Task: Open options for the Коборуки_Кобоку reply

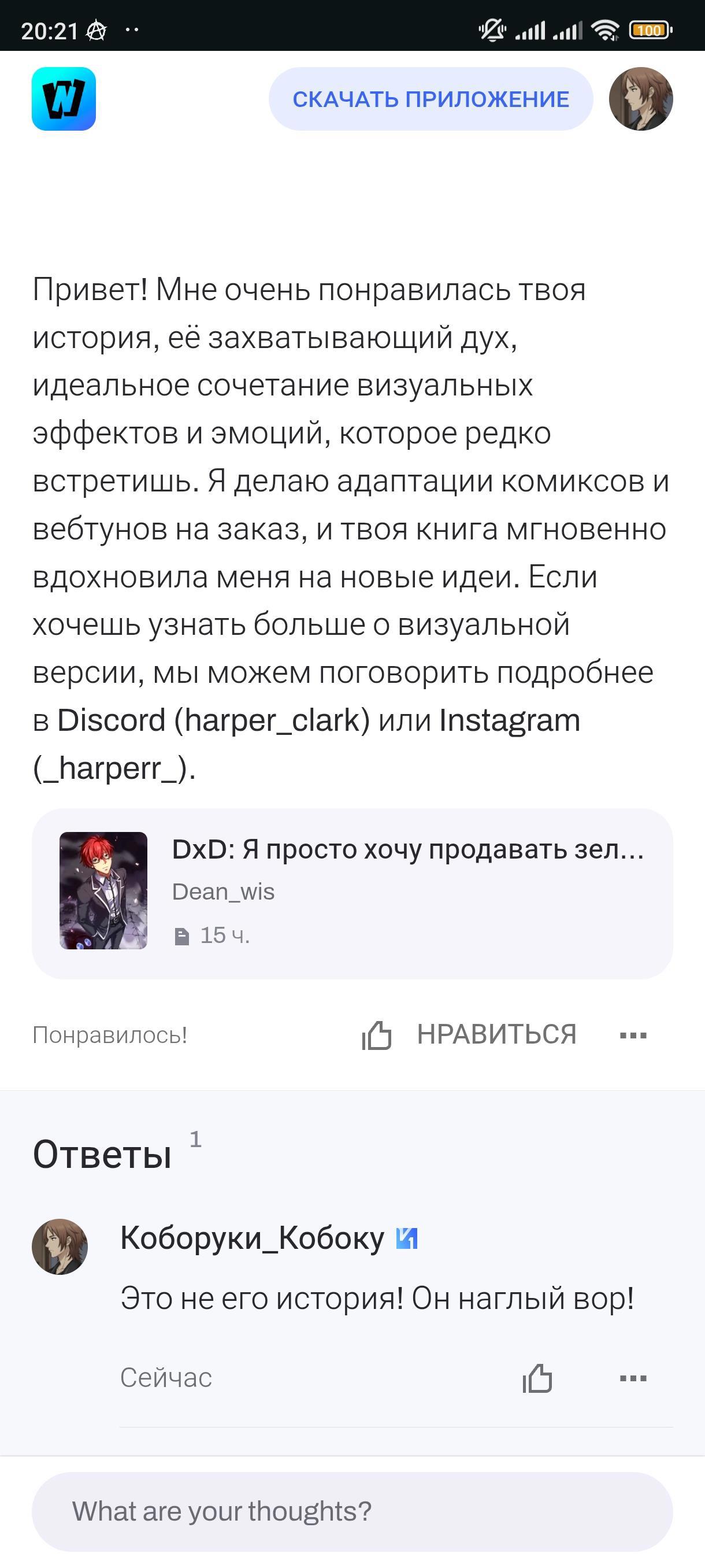Action: 633,1378
